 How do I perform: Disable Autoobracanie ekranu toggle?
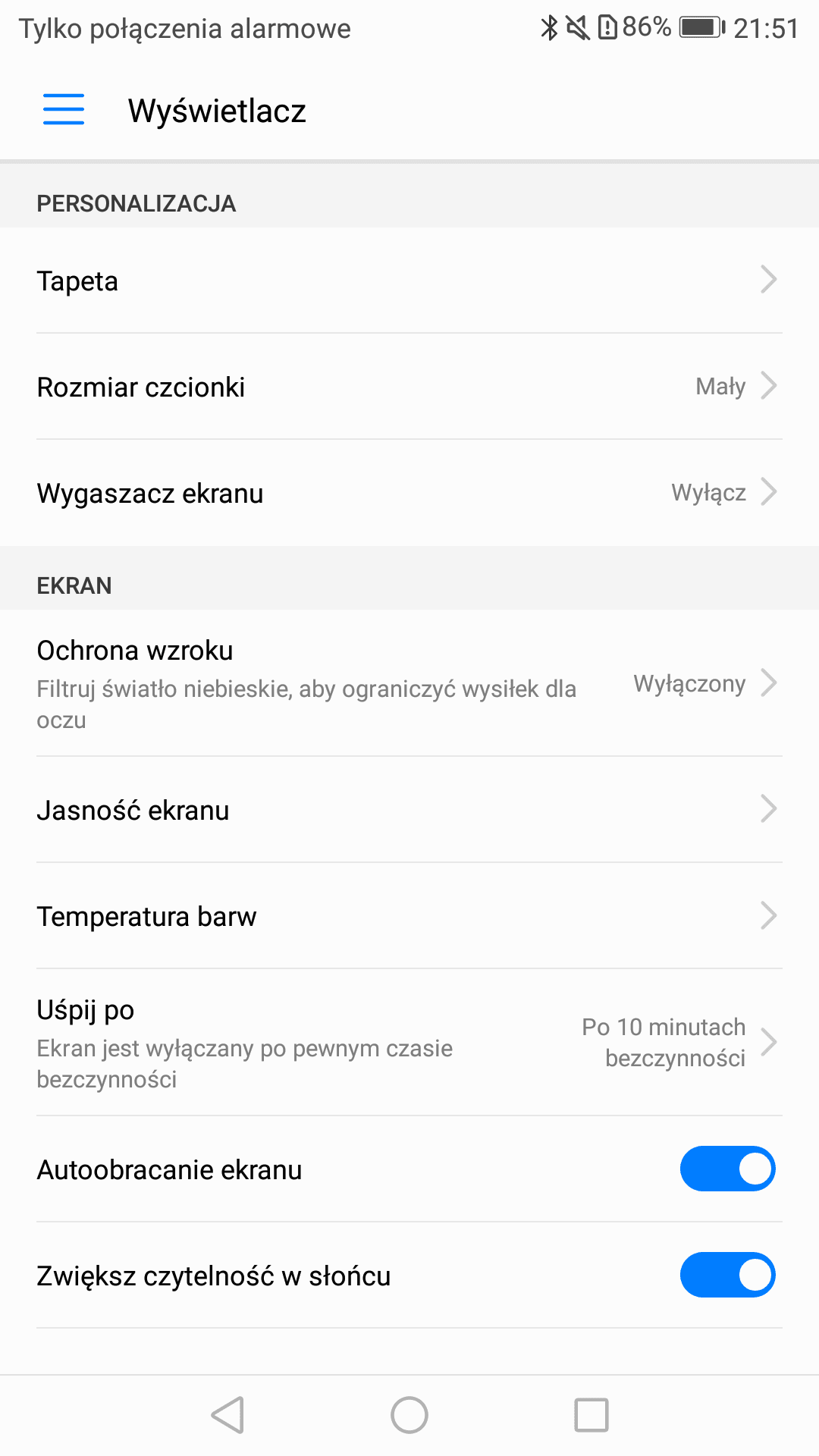727,1169
